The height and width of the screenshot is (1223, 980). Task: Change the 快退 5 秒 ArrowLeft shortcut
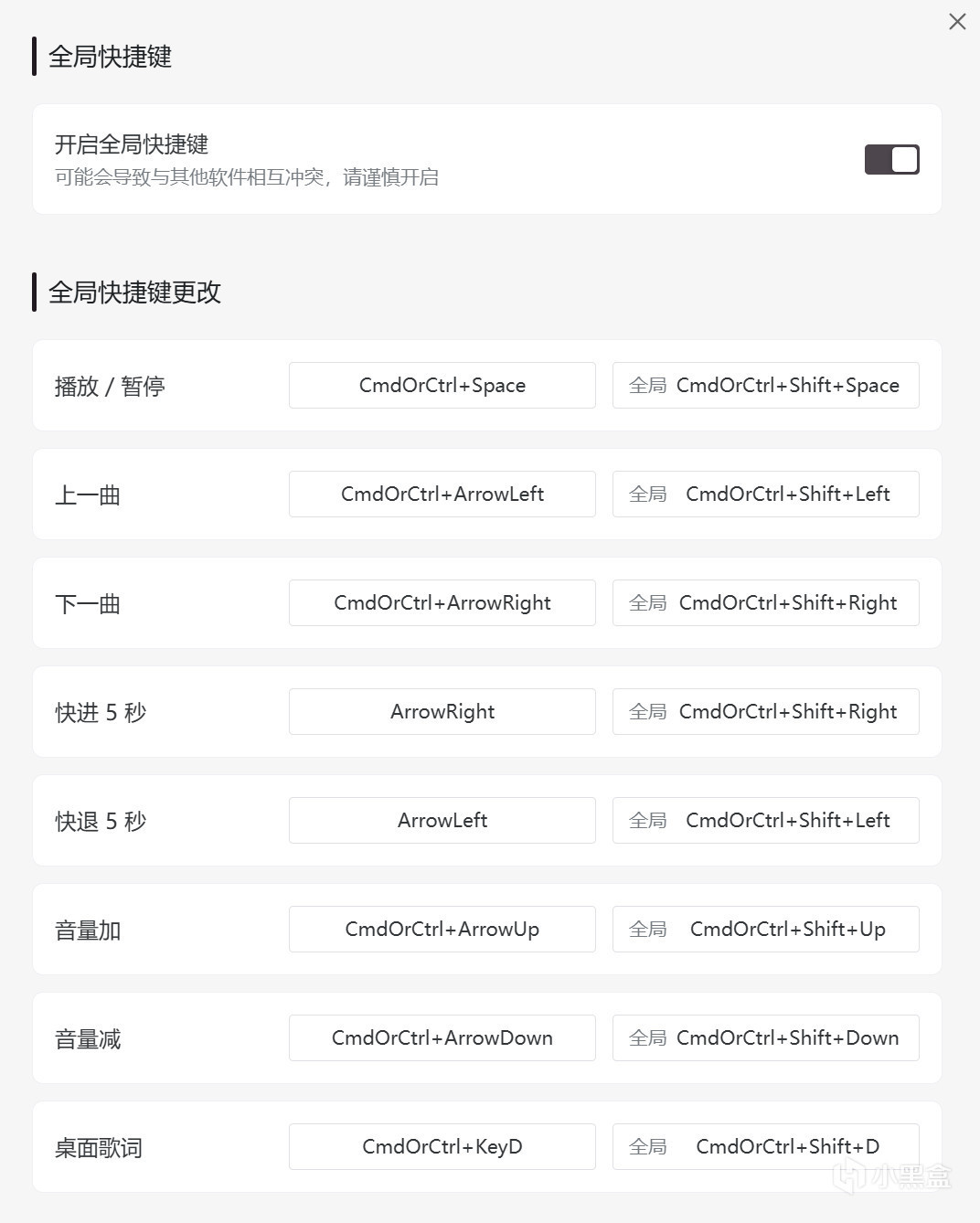442,821
